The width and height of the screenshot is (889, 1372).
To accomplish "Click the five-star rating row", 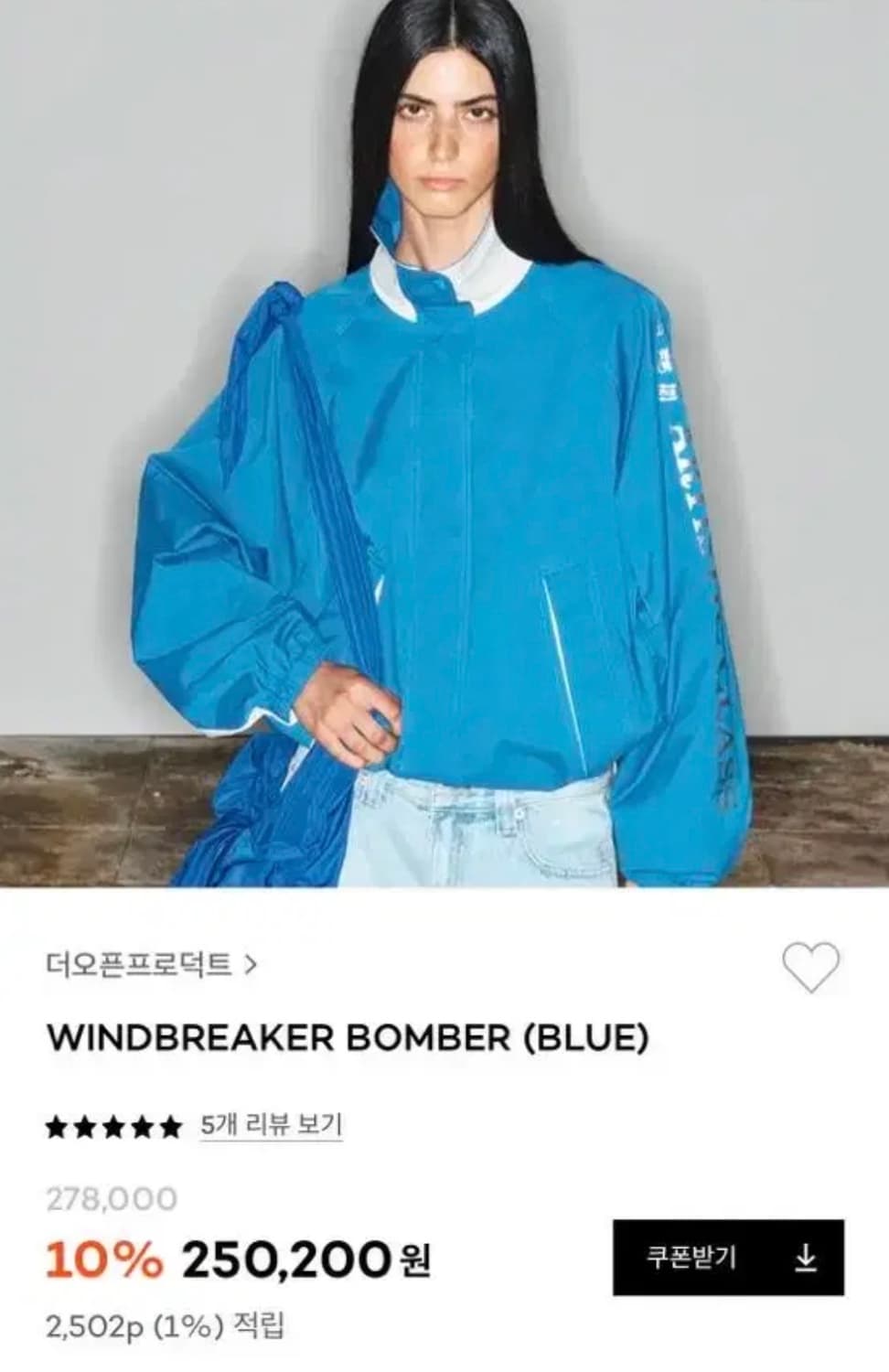I will coord(113,1122).
